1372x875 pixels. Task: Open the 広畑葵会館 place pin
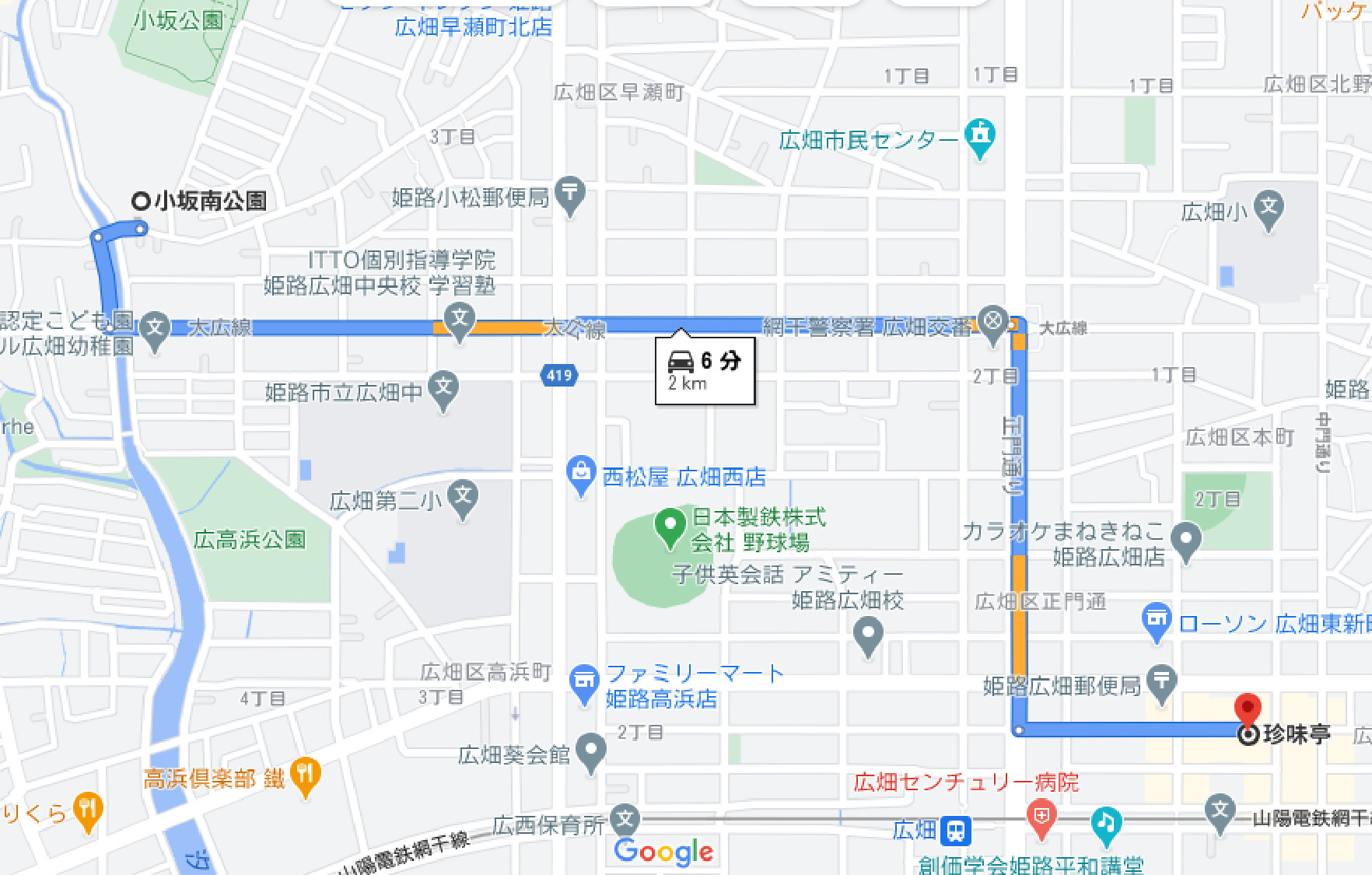591,751
